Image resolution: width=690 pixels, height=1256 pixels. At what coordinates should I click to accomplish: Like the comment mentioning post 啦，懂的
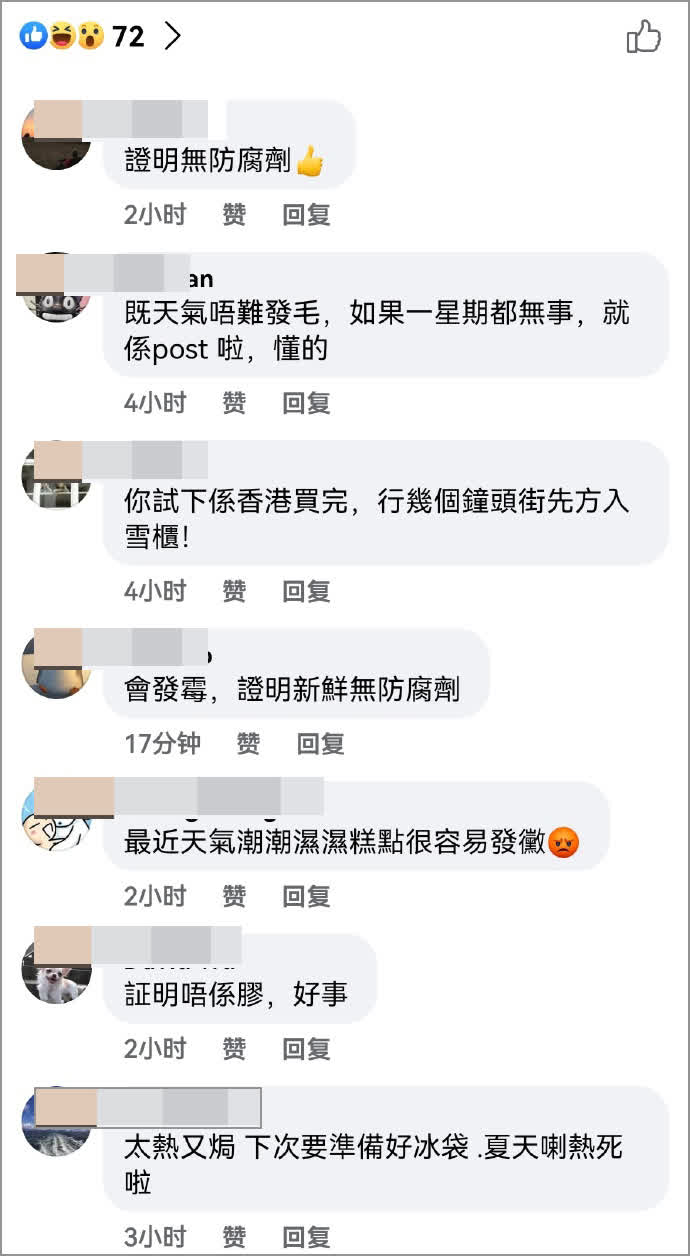point(234,403)
